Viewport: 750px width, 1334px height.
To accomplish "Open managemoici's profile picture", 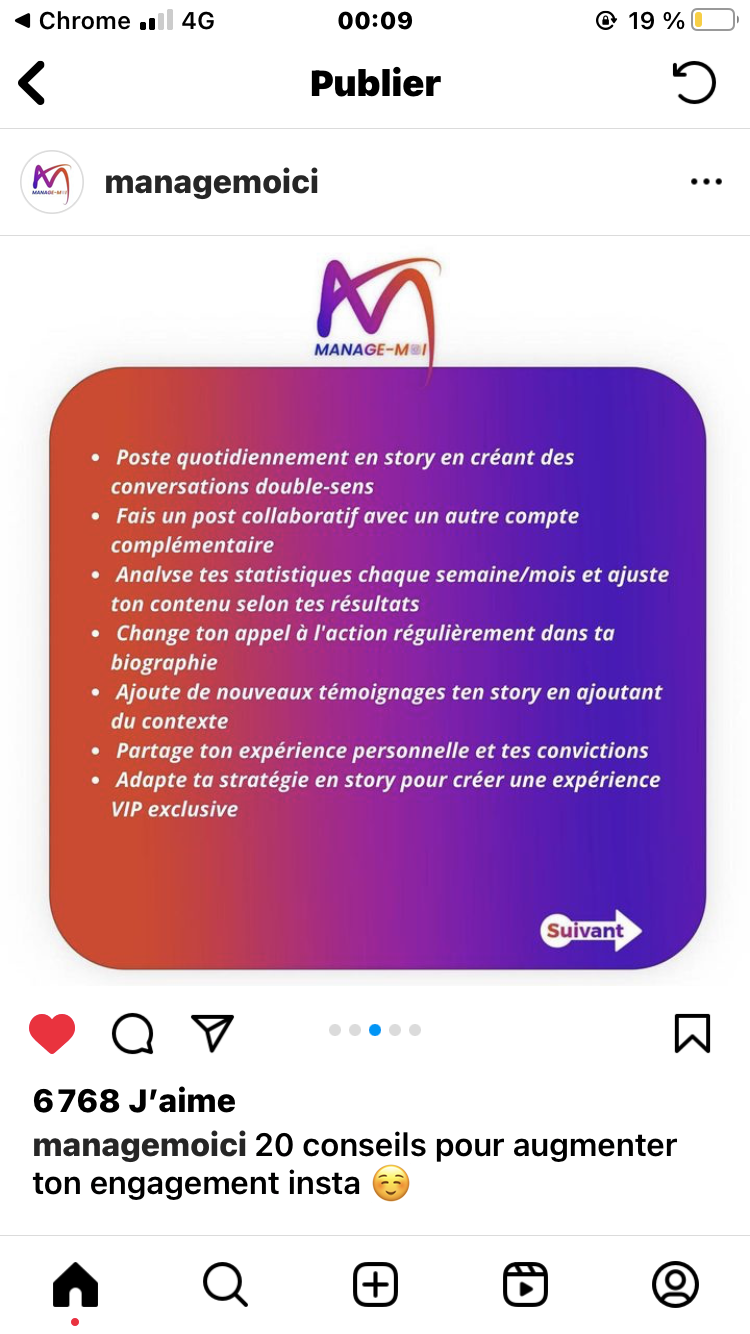I will coord(52,182).
